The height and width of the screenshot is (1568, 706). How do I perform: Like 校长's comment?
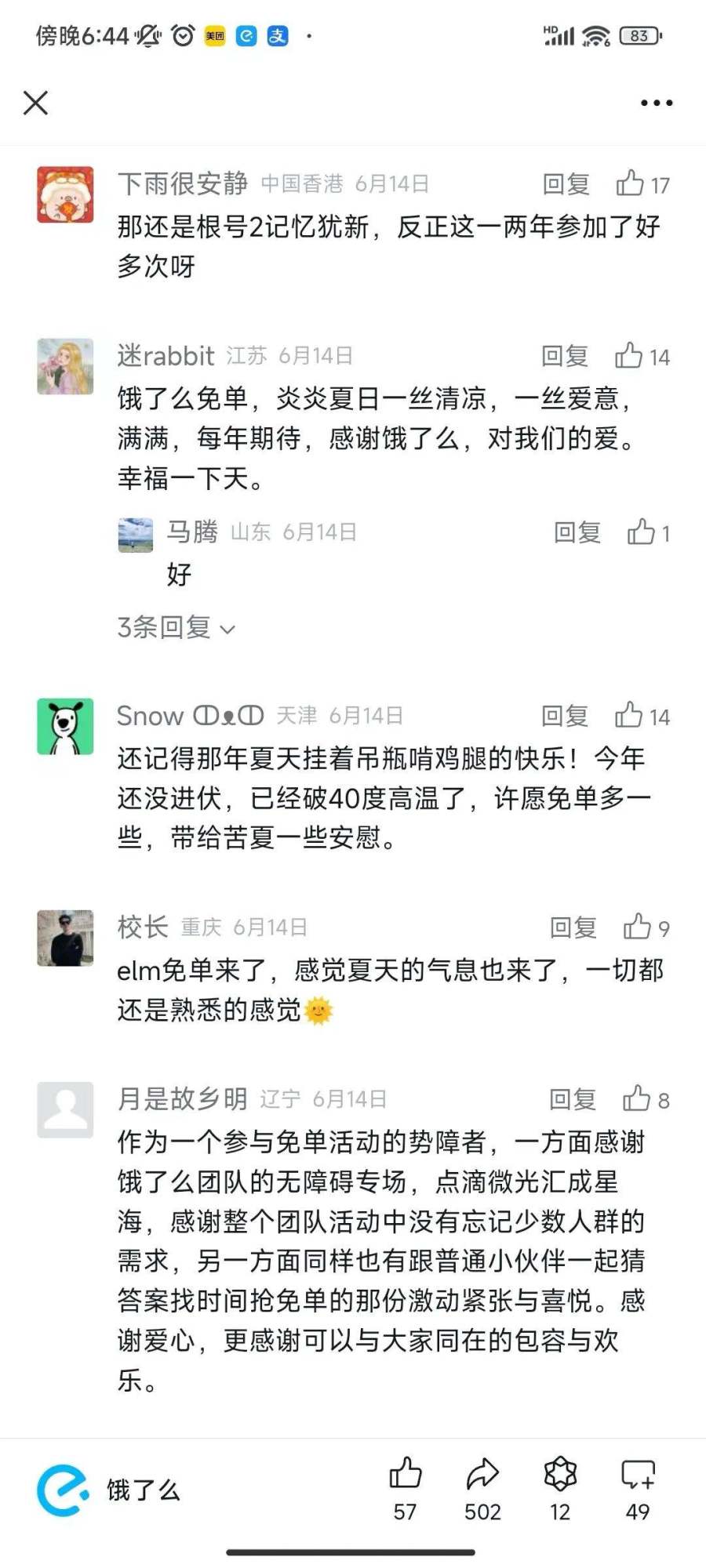point(637,927)
